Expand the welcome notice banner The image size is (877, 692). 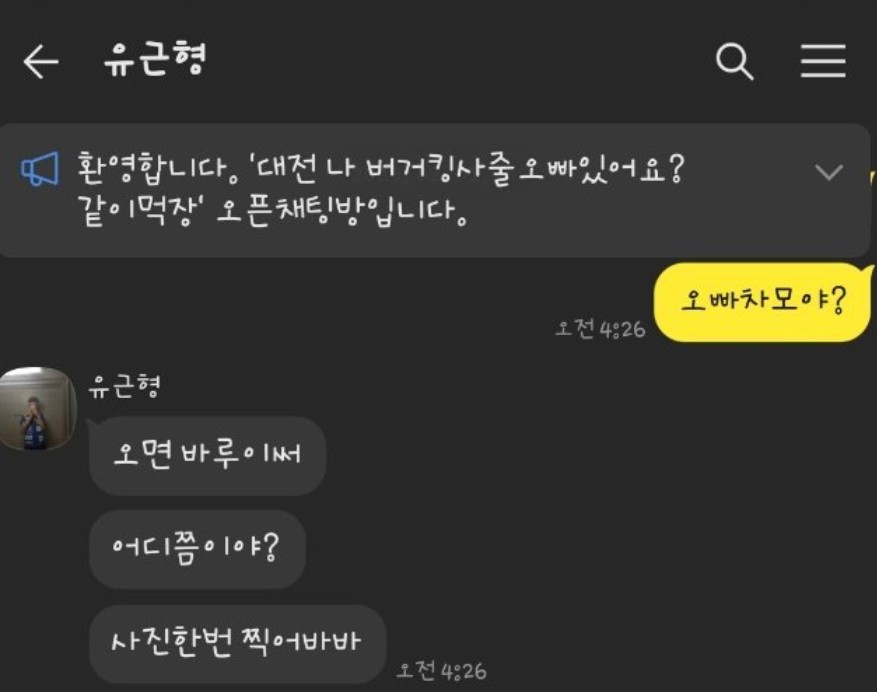click(x=829, y=172)
